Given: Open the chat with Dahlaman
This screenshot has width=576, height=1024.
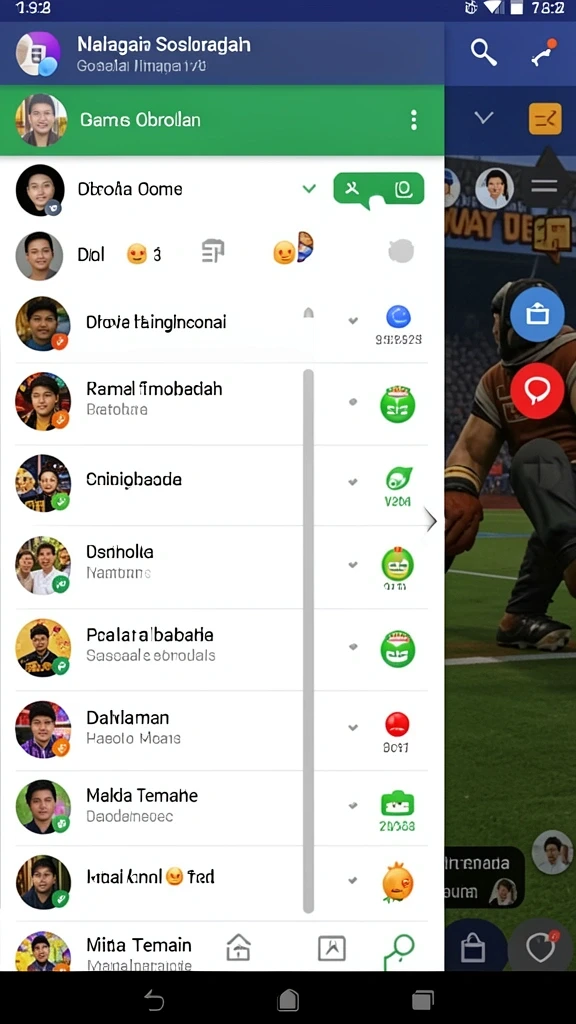Looking at the screenshot, I should 221,729.
